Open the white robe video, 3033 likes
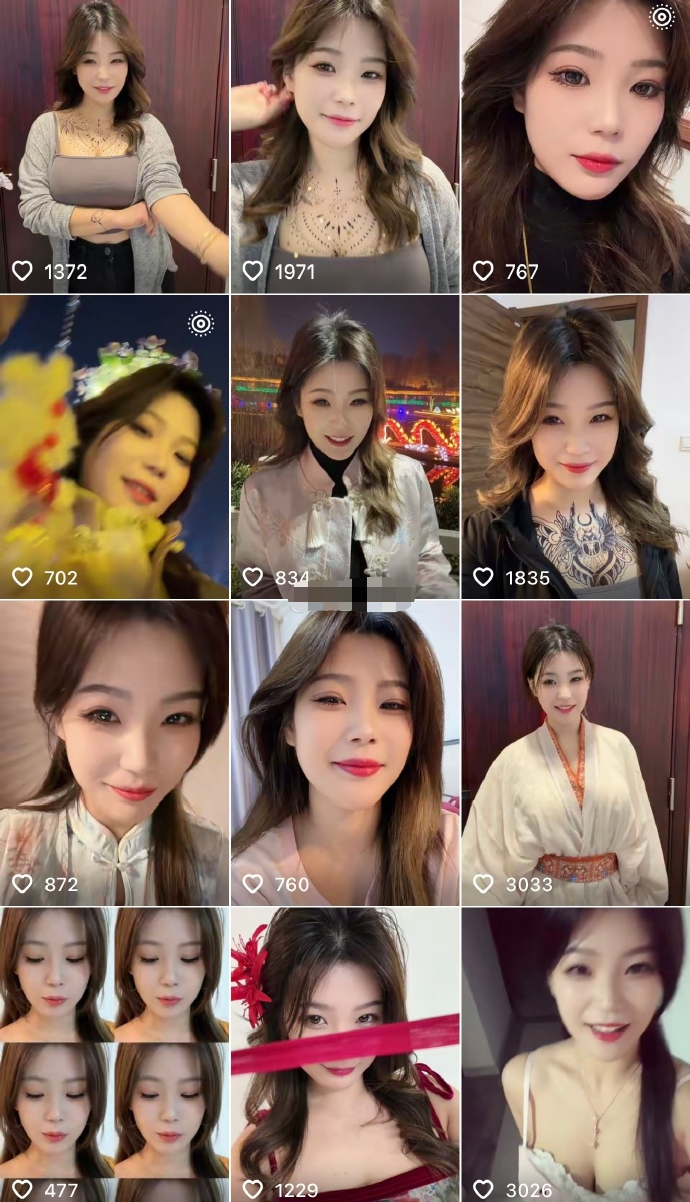Screen dimensions: 690x1202 575,752
